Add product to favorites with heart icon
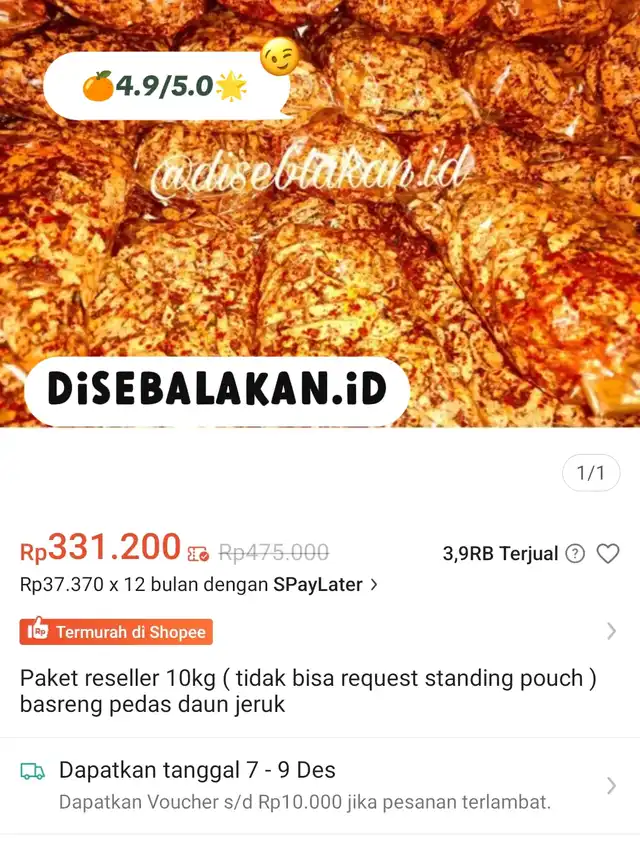The width and height of the screenshot is (640, 853). click(x=608, y=553)
